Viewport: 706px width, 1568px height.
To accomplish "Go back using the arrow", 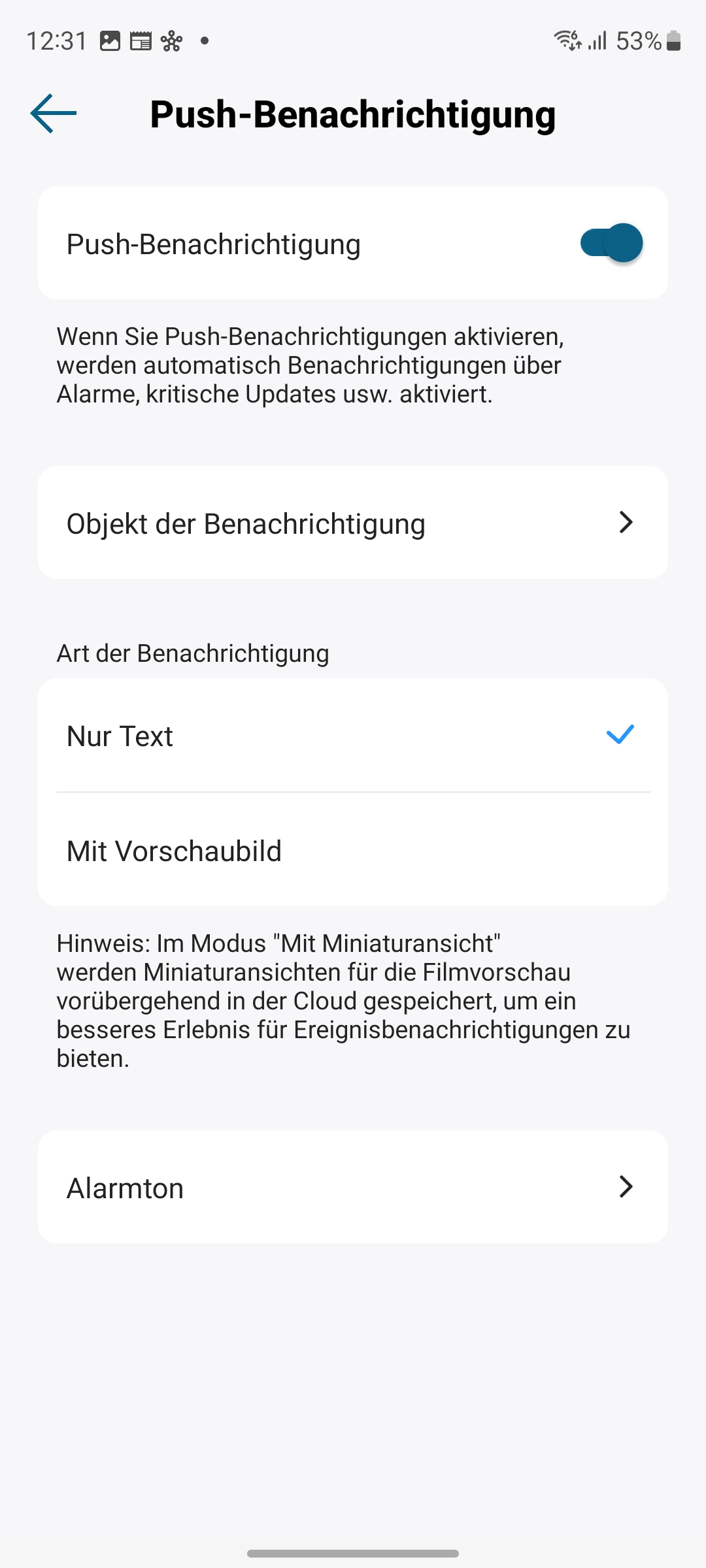I will (x=54, y=114).
